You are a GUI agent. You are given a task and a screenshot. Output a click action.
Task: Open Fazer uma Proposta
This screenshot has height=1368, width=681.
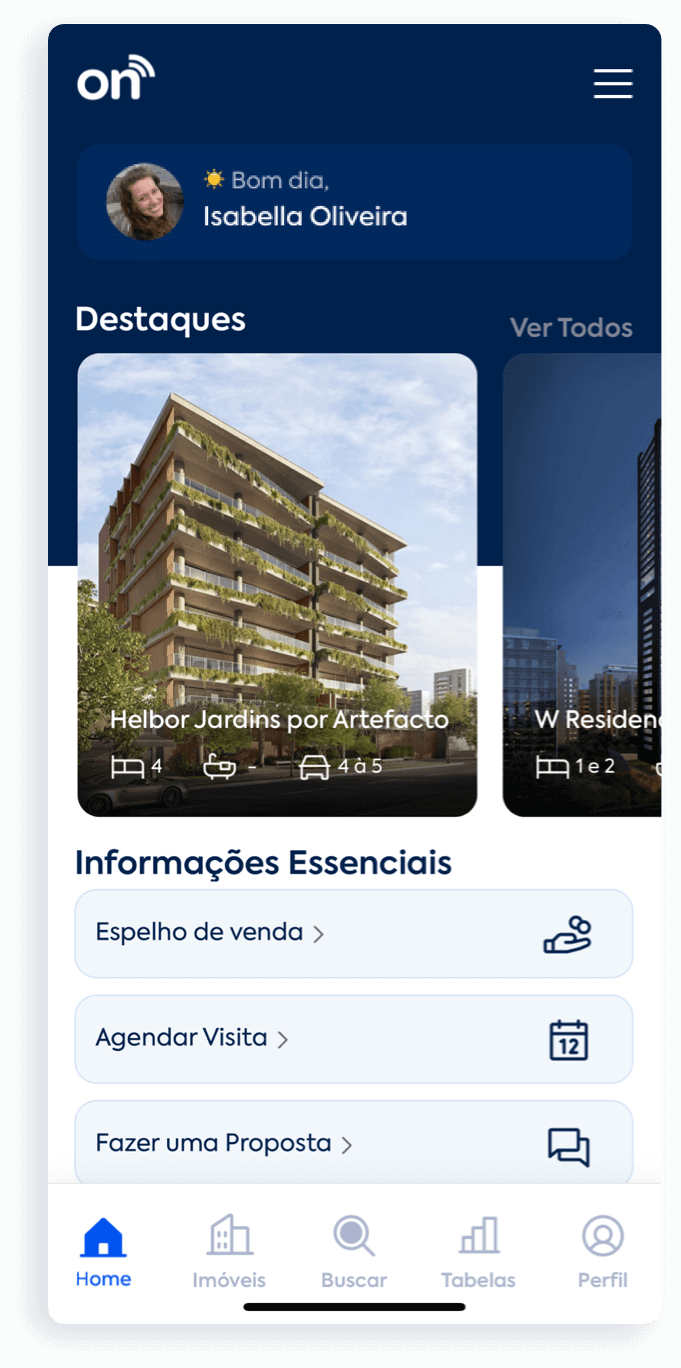tap(354, 1143)
